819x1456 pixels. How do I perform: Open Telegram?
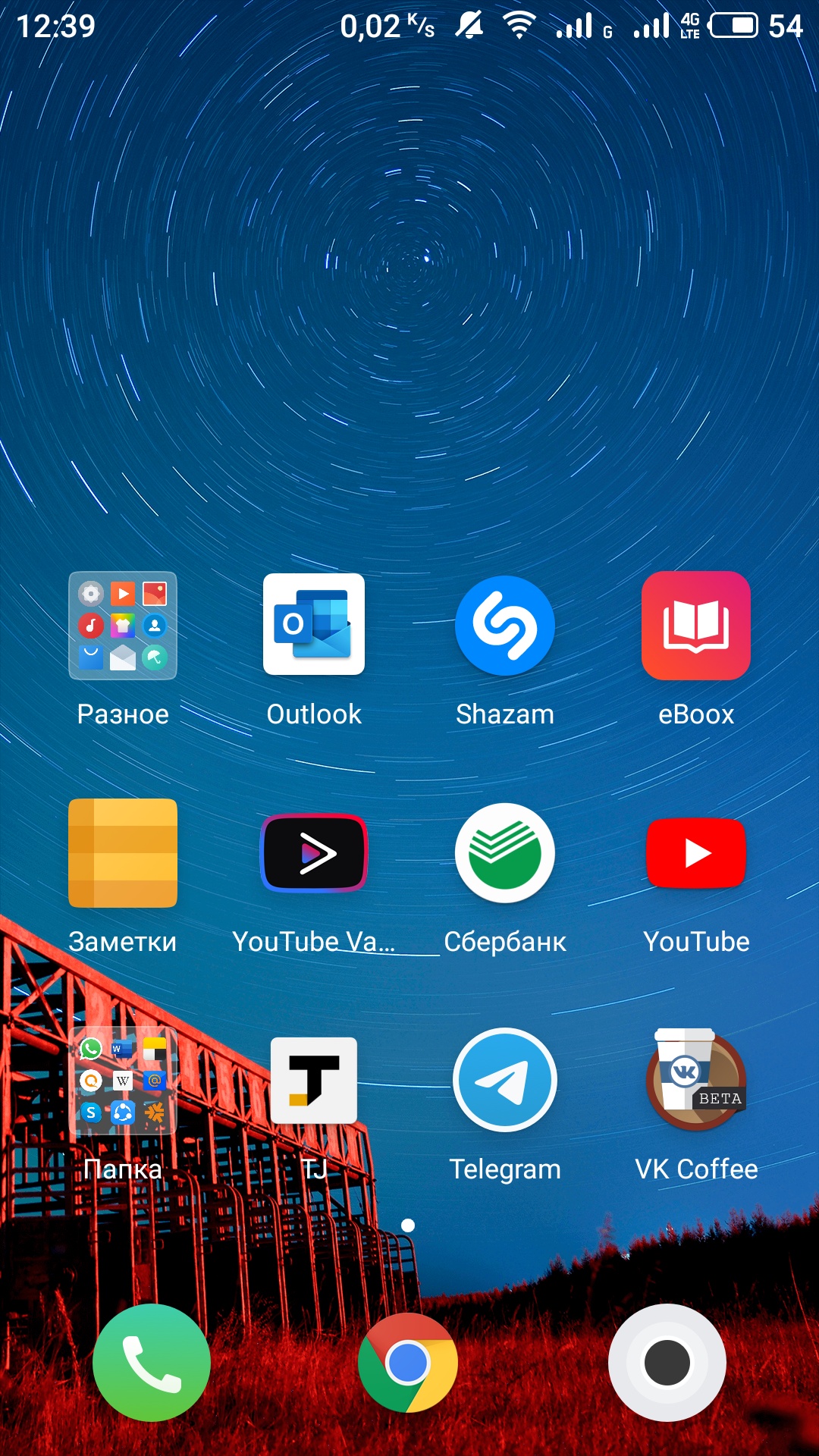click(x=505, y=1080)
